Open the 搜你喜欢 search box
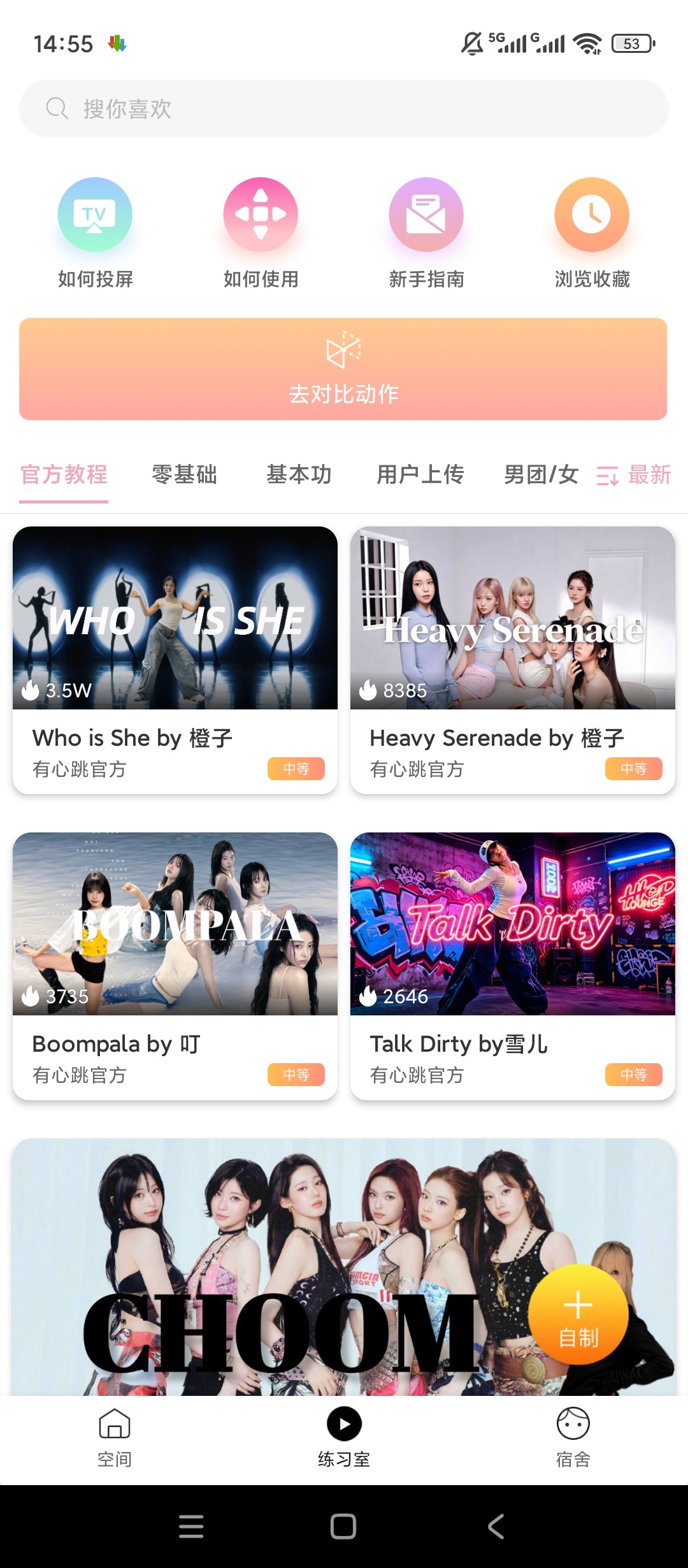The image size is (688, 1568). coord(344,108)
